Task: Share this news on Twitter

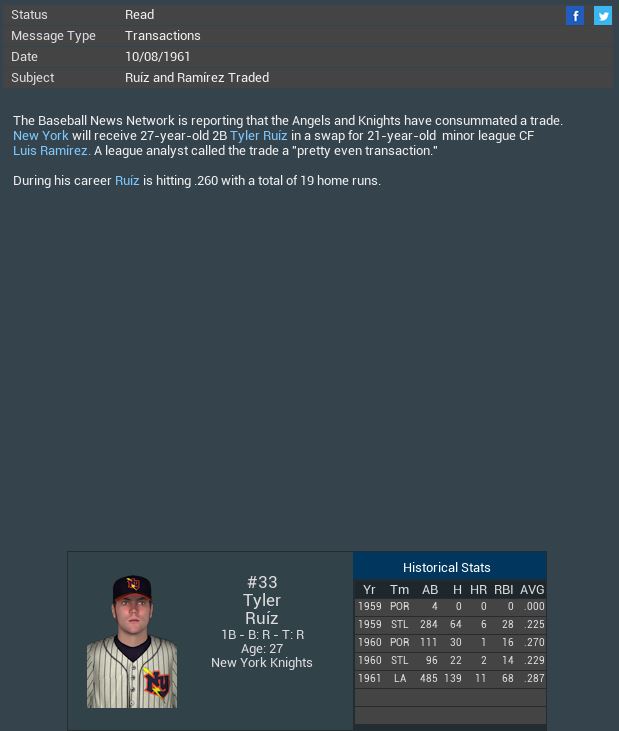Action: point(603,15)
